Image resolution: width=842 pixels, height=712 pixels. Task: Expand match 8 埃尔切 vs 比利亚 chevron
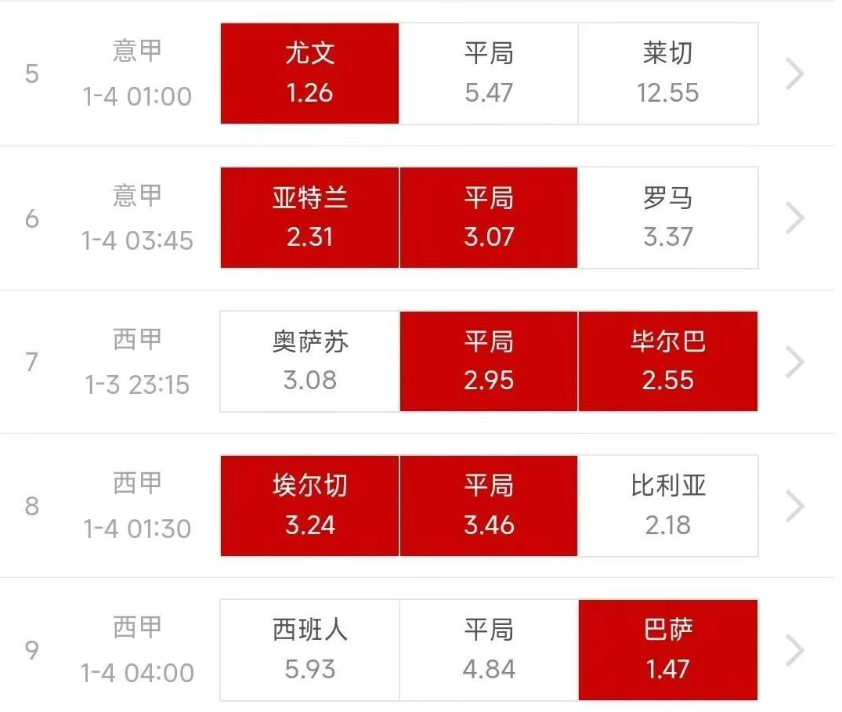point(795,506)
